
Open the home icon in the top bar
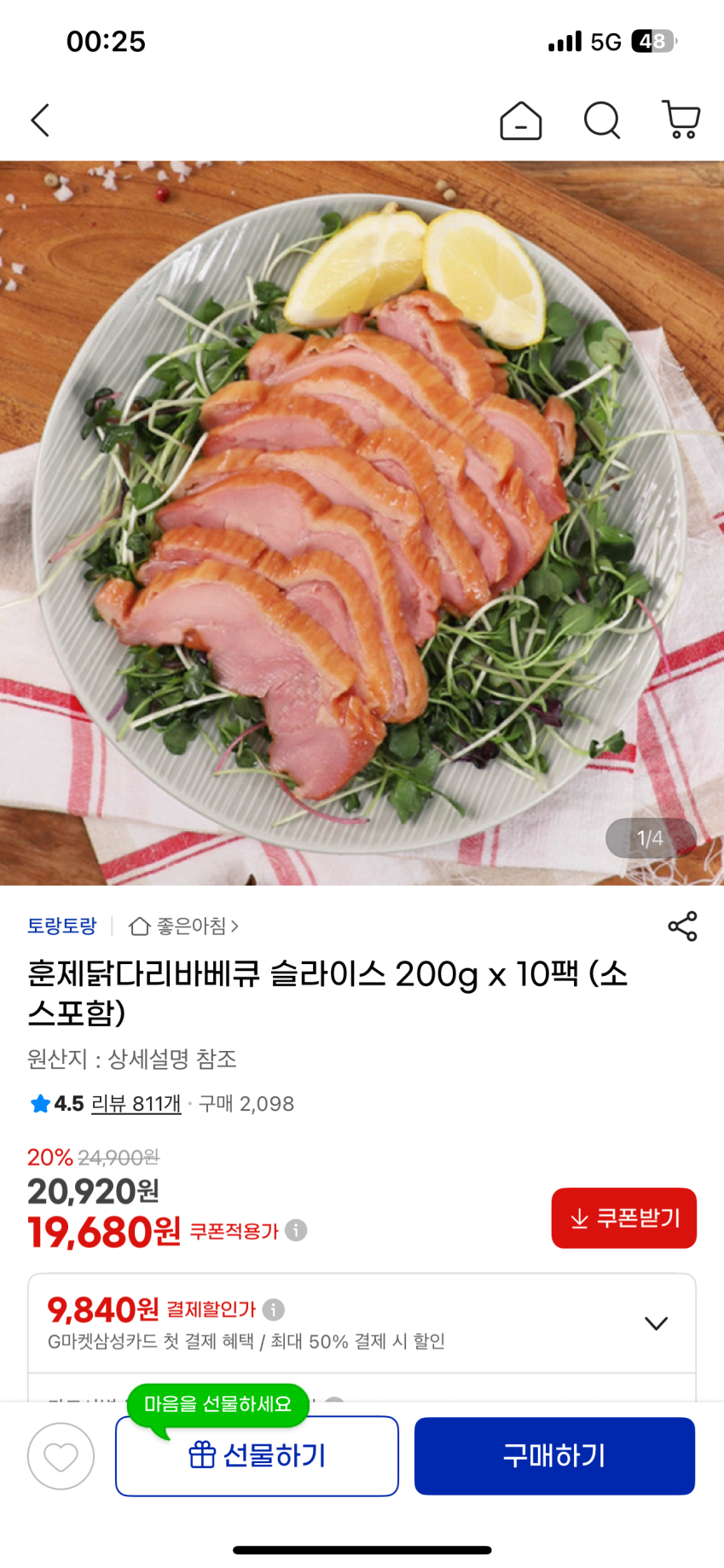520,120
